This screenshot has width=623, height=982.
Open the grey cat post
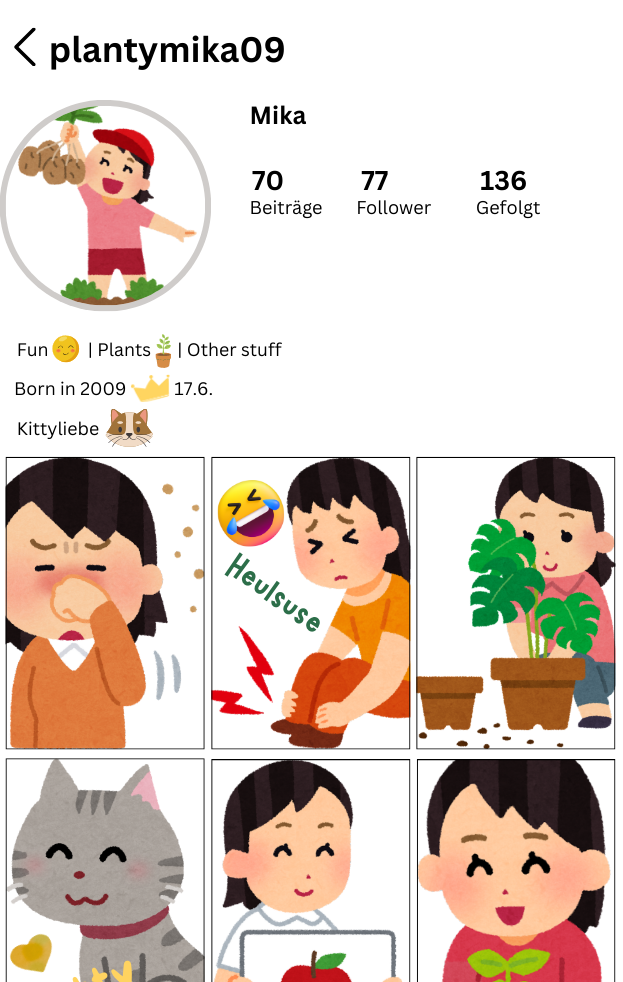point(105,870)
